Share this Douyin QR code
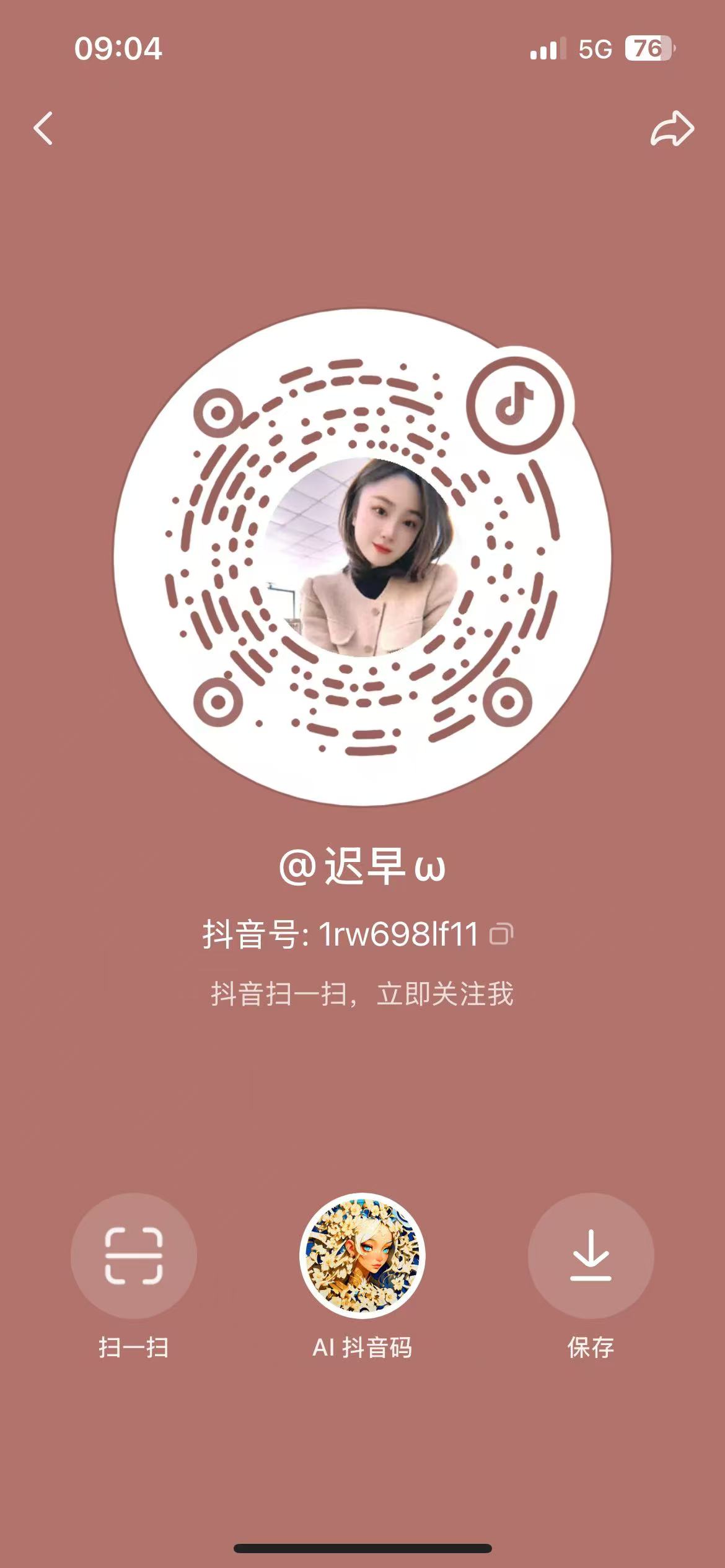The width and height of the screenshot is (725, 1568). pyautogui.click(x=672, y=129)
